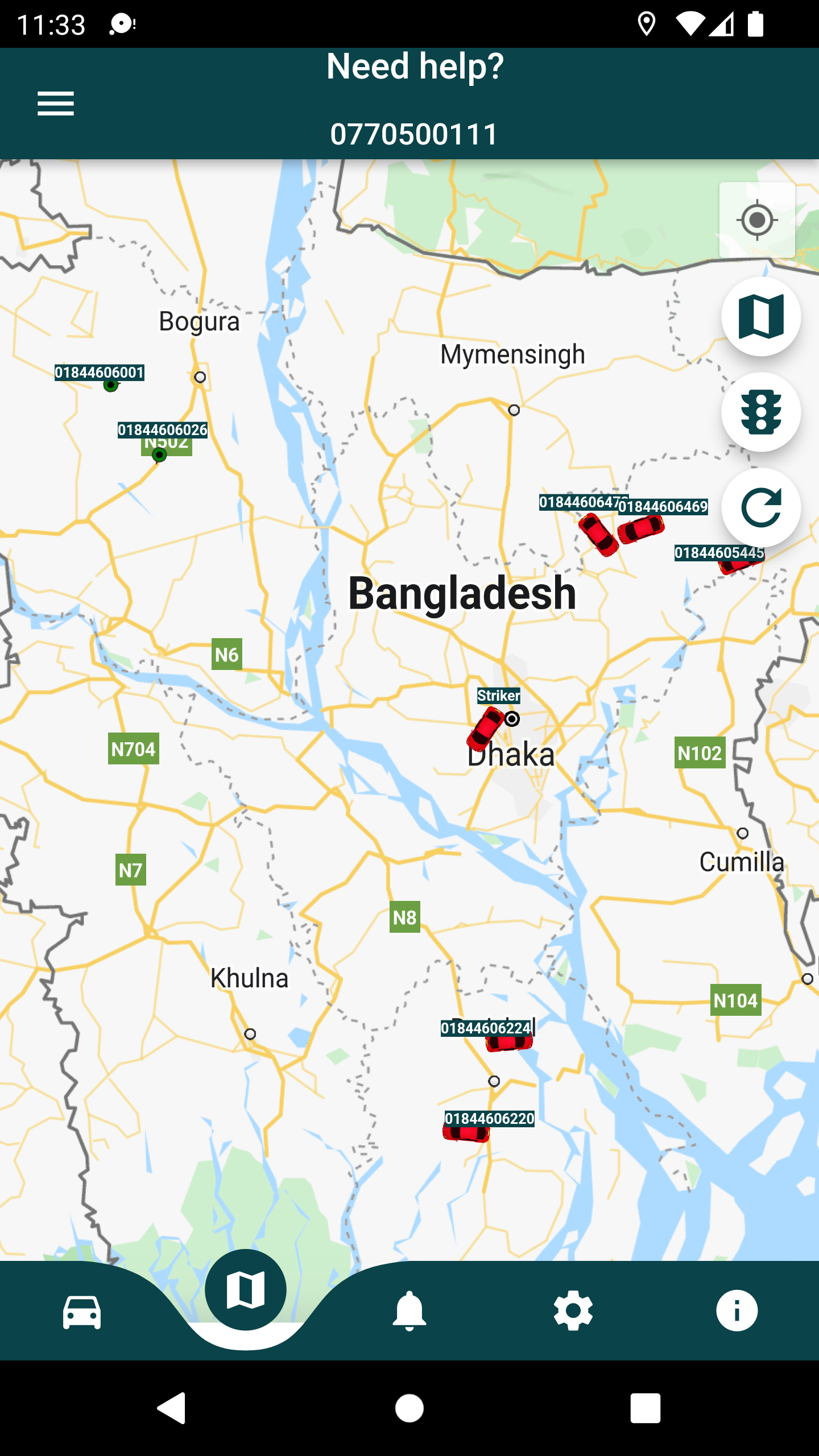The width and height of the screenshot is (819, 1456).
Task: Select the map tab
Action: [246, 1290]
